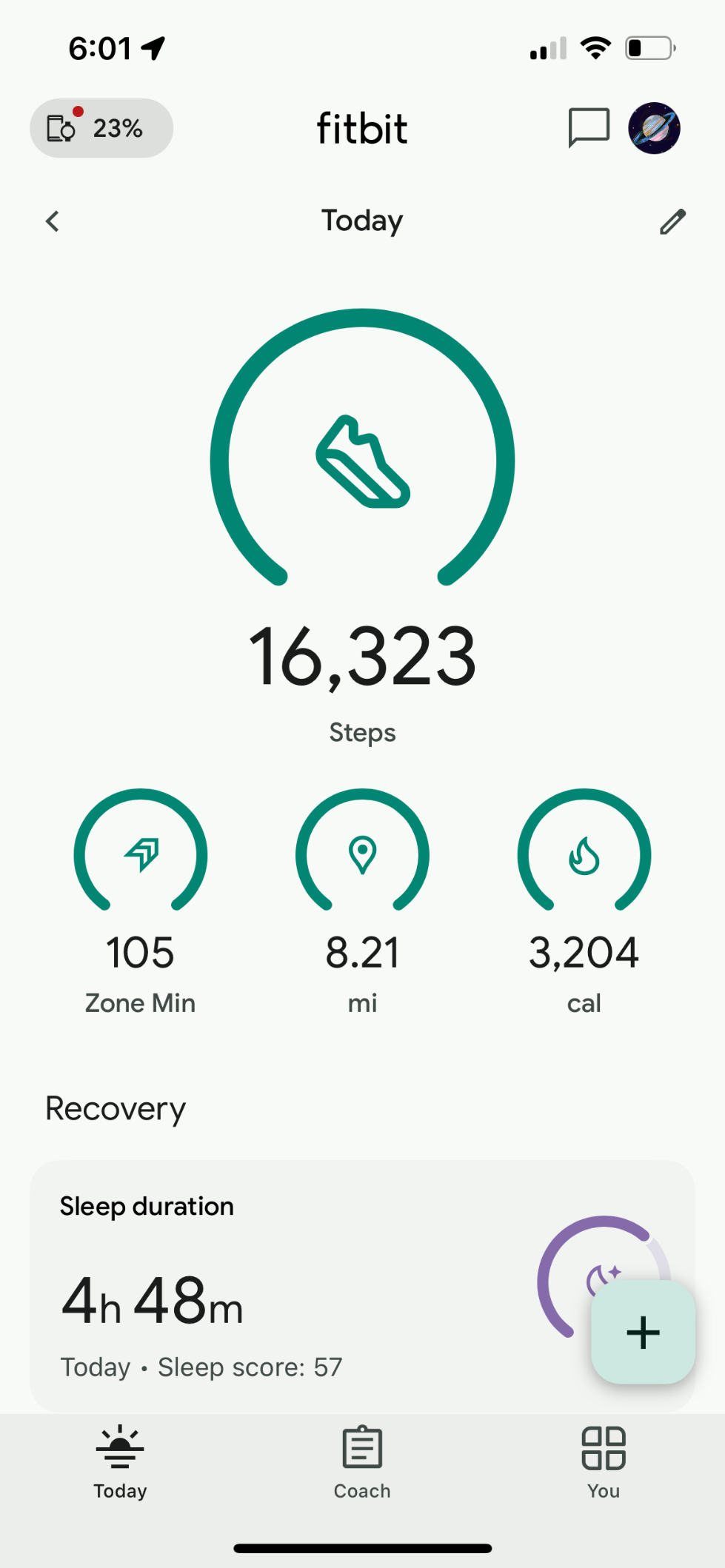Tap the plus floating action button
This screenshot has height=1568, width=725.
click(x=643, y=1333)
